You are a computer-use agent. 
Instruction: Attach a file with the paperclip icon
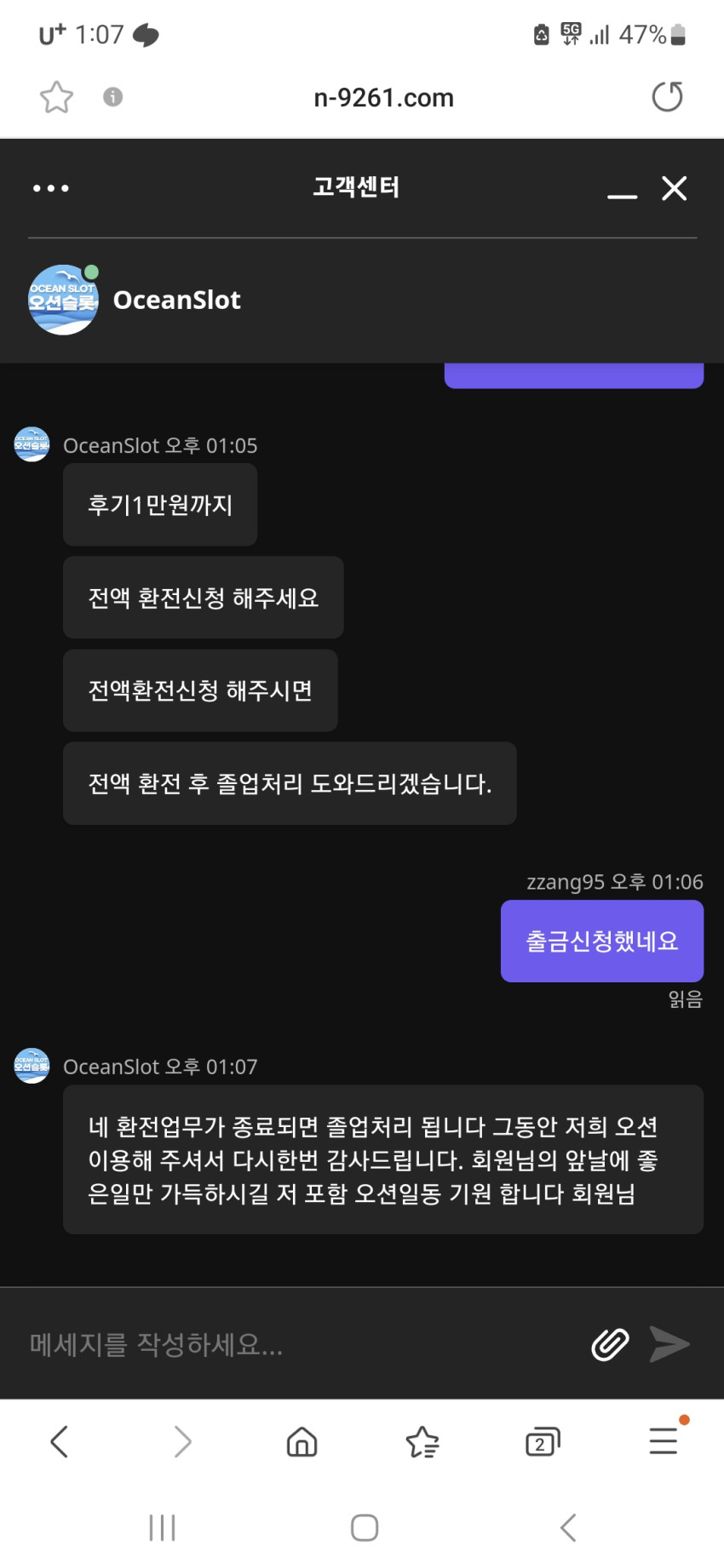click(610, 1344)
